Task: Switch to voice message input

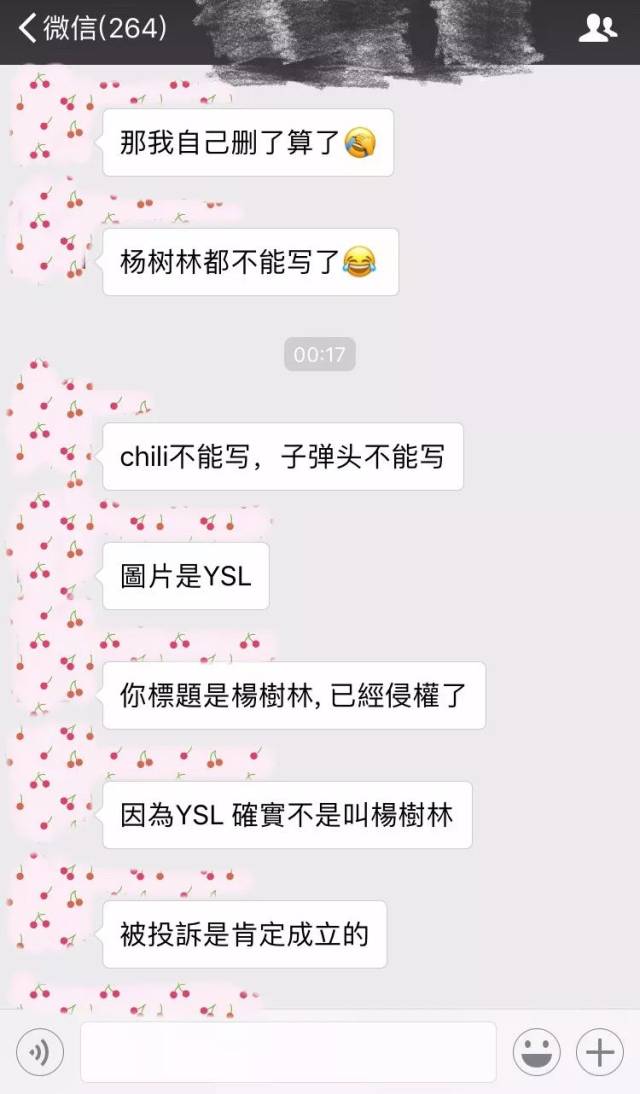Action: pyautogui.click(x=40, y=1051)
